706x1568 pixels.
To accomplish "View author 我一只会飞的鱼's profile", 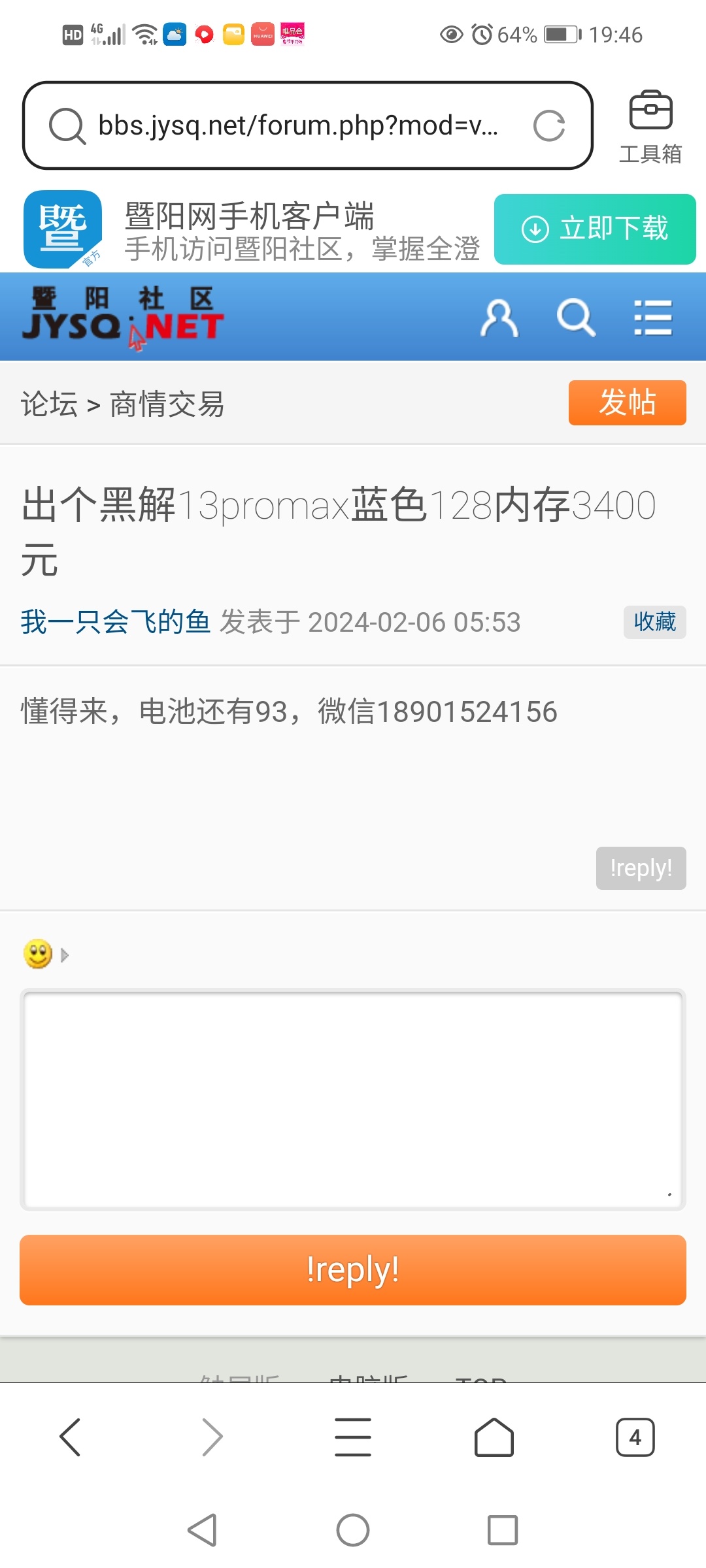I will tap(115, 622).
